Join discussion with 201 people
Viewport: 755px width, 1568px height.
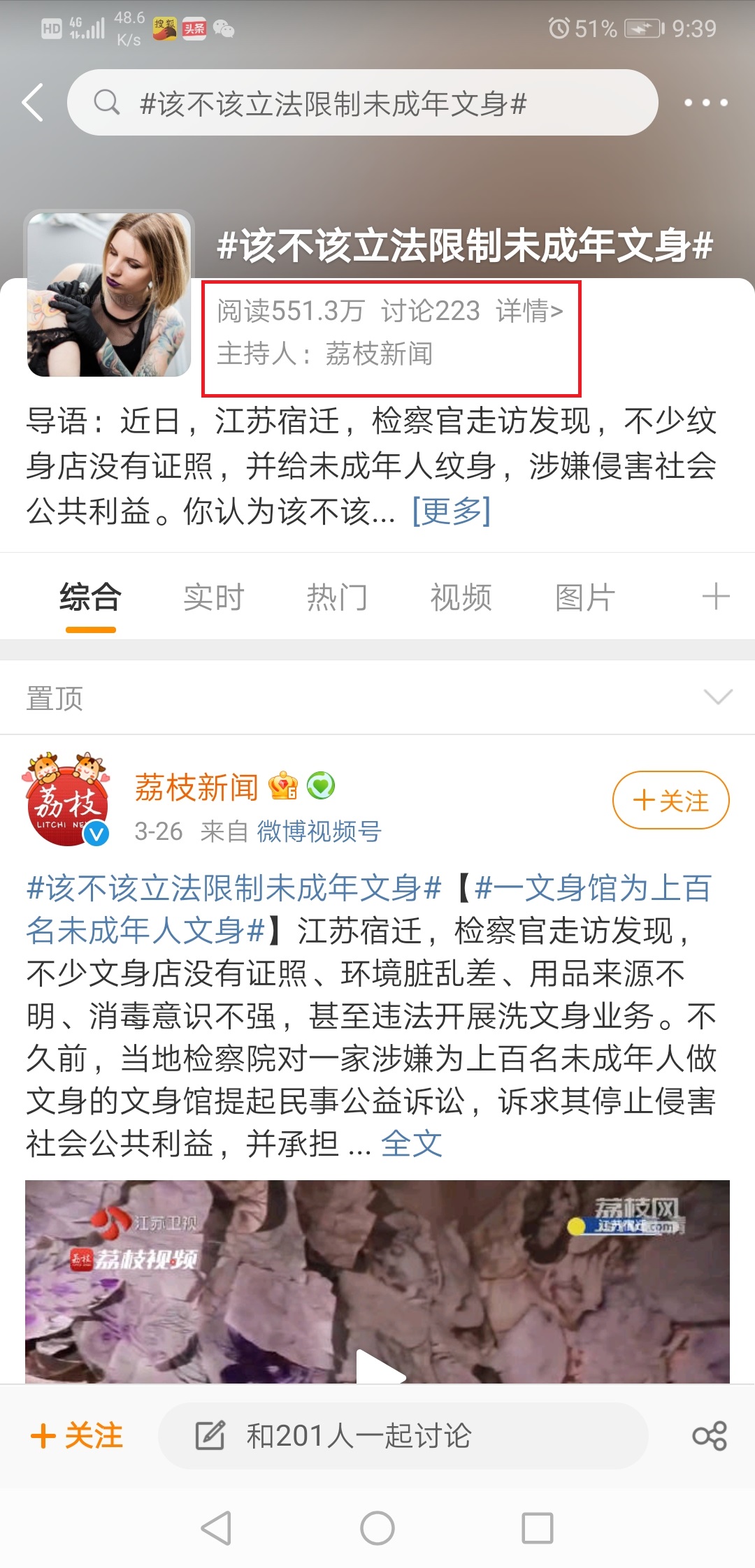coord(403,1436)
